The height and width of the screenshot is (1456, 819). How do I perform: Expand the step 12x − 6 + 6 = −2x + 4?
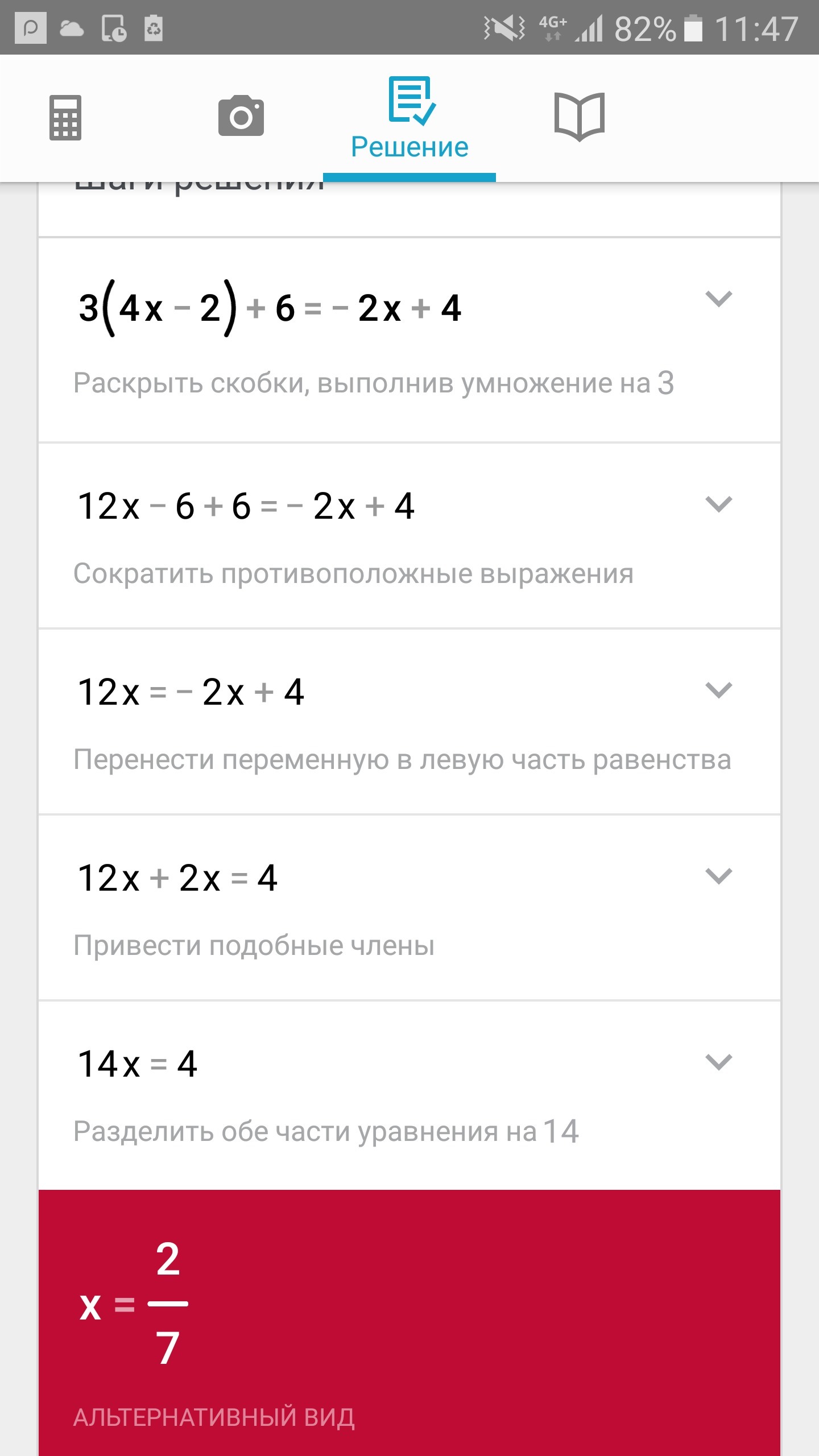tap(718, 504)
